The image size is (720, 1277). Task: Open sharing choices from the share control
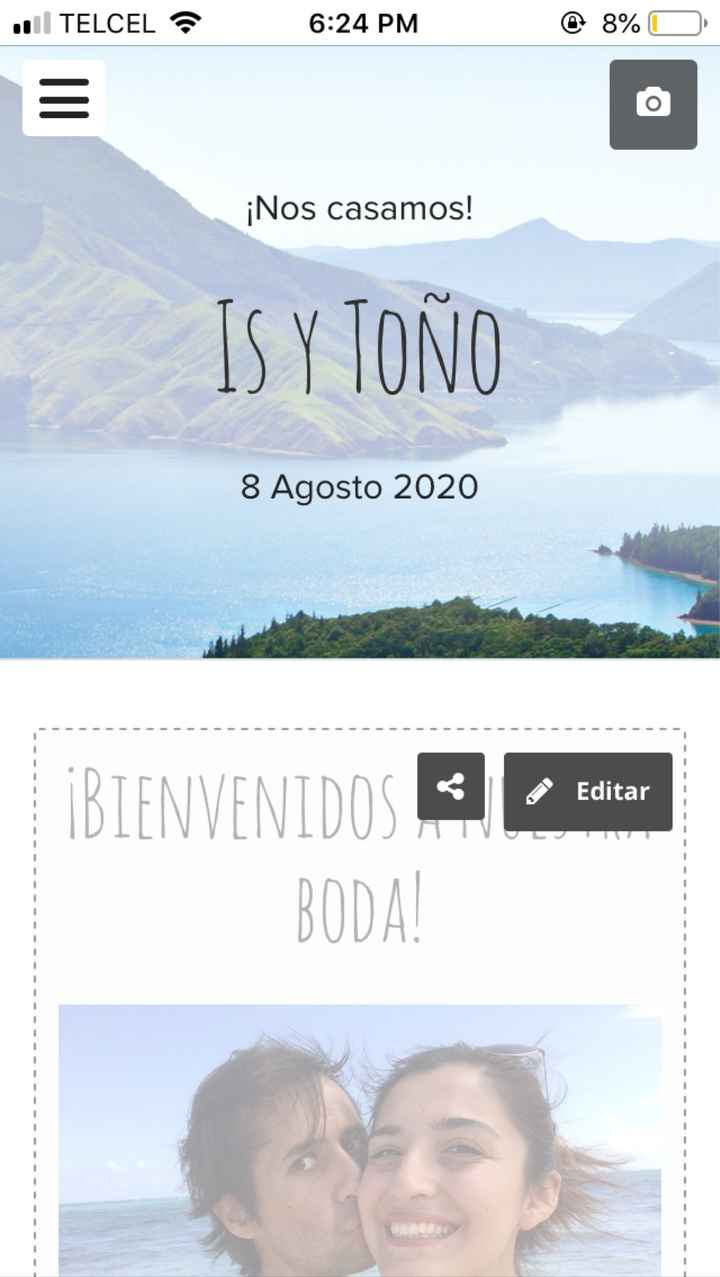point(449,787)
